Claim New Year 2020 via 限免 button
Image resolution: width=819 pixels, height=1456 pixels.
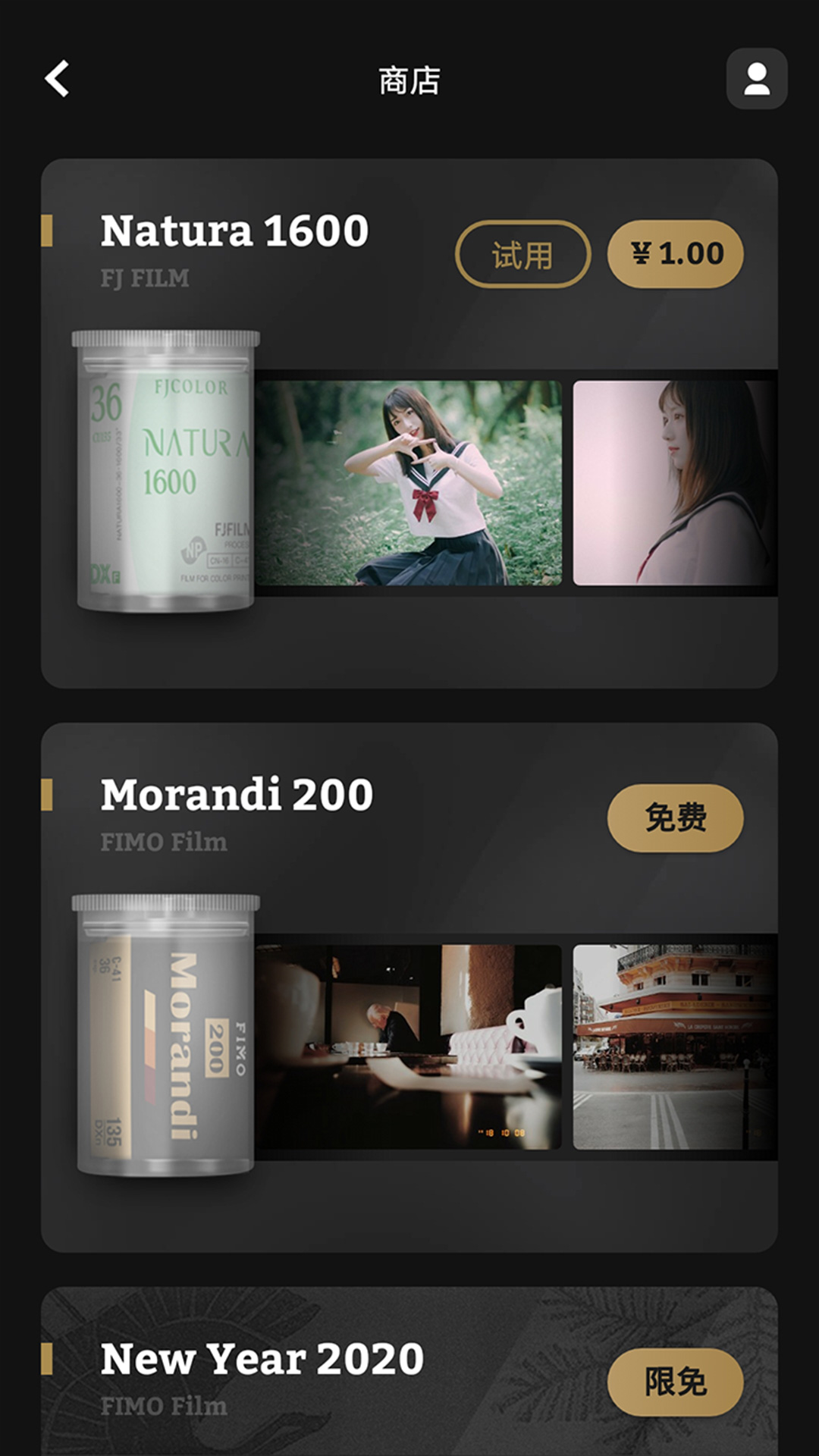pos(676,1382)
